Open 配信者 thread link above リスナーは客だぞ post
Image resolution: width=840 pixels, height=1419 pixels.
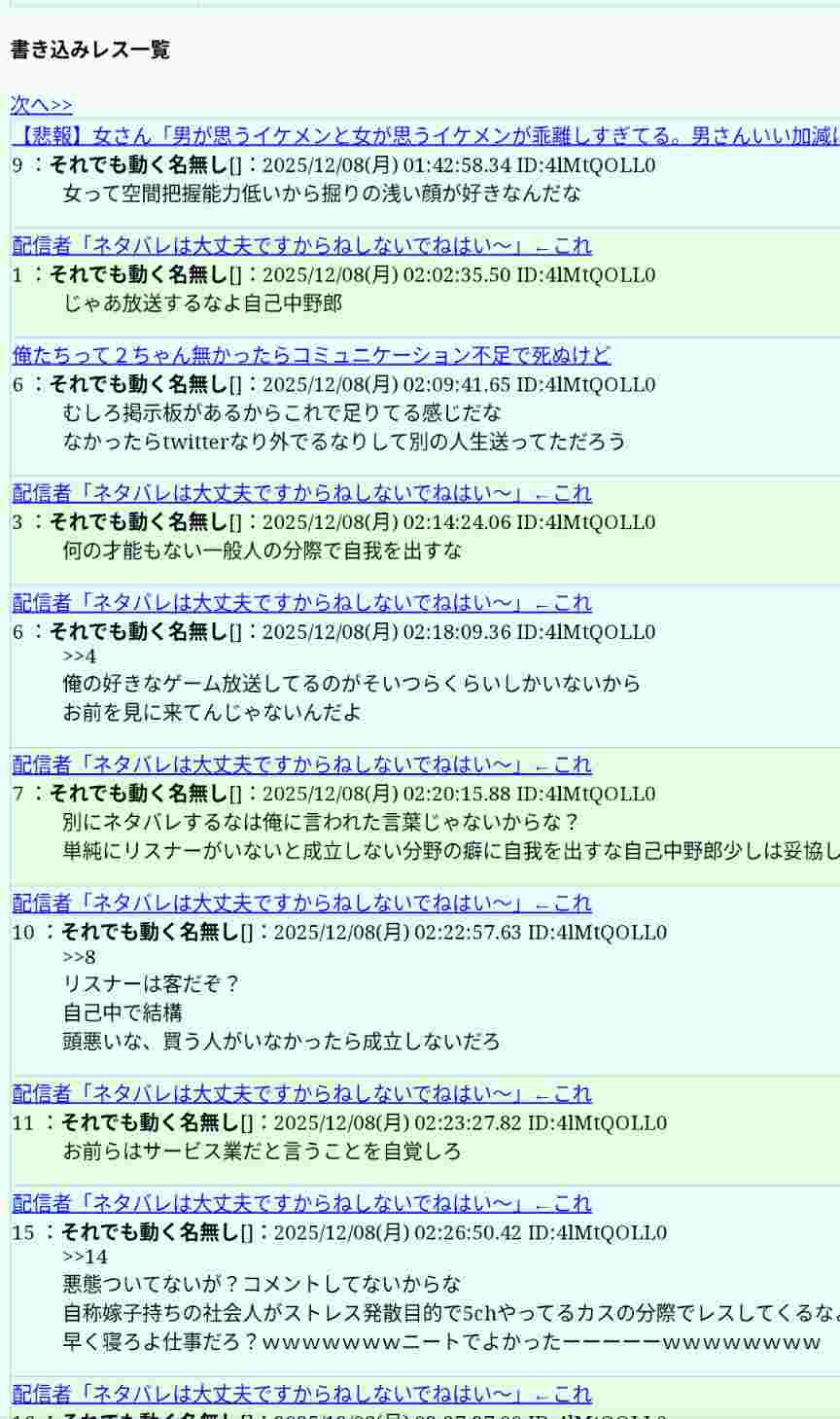click(301, 904)
